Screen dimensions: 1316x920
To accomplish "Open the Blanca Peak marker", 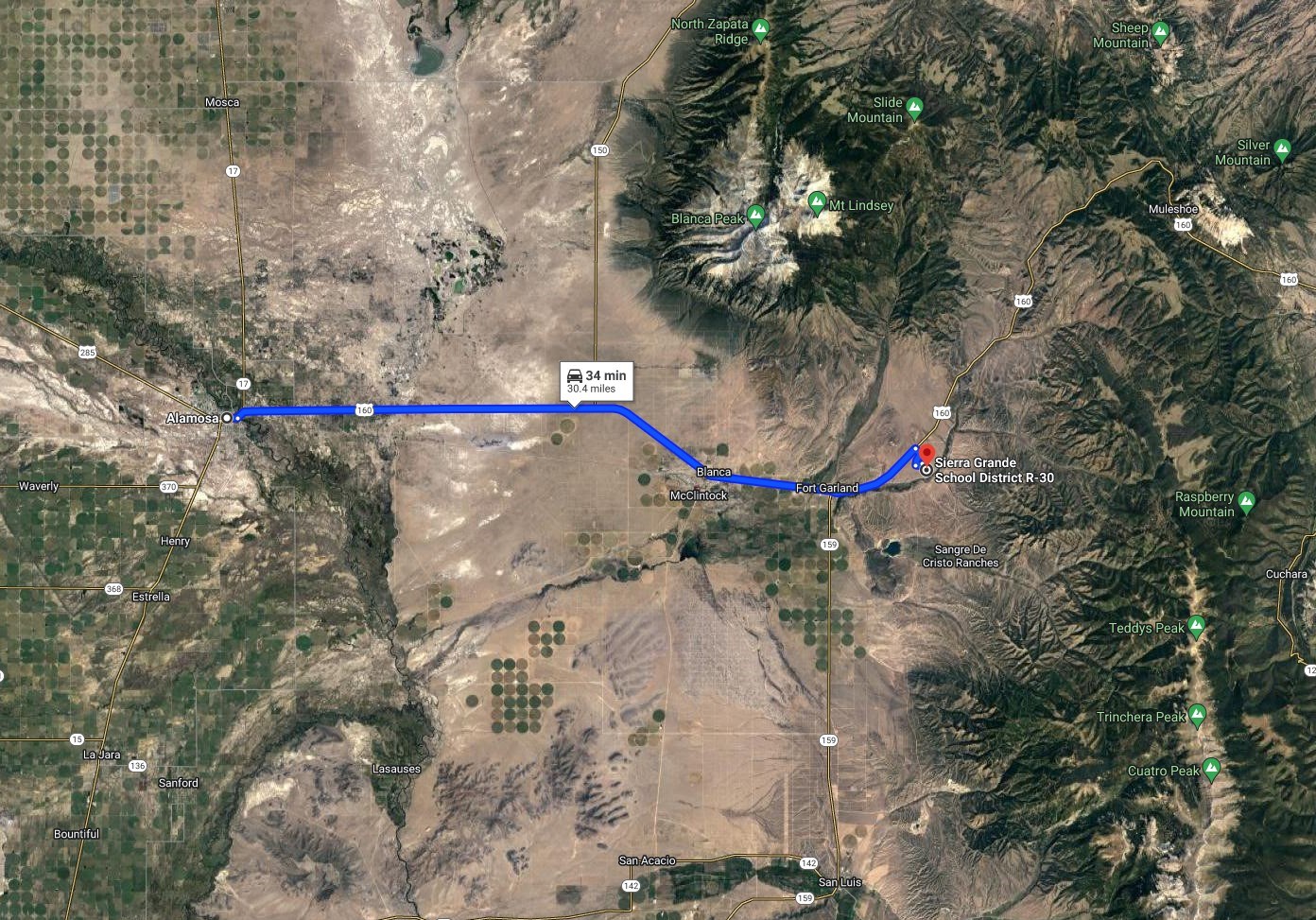I will click(x=755, y=217).
